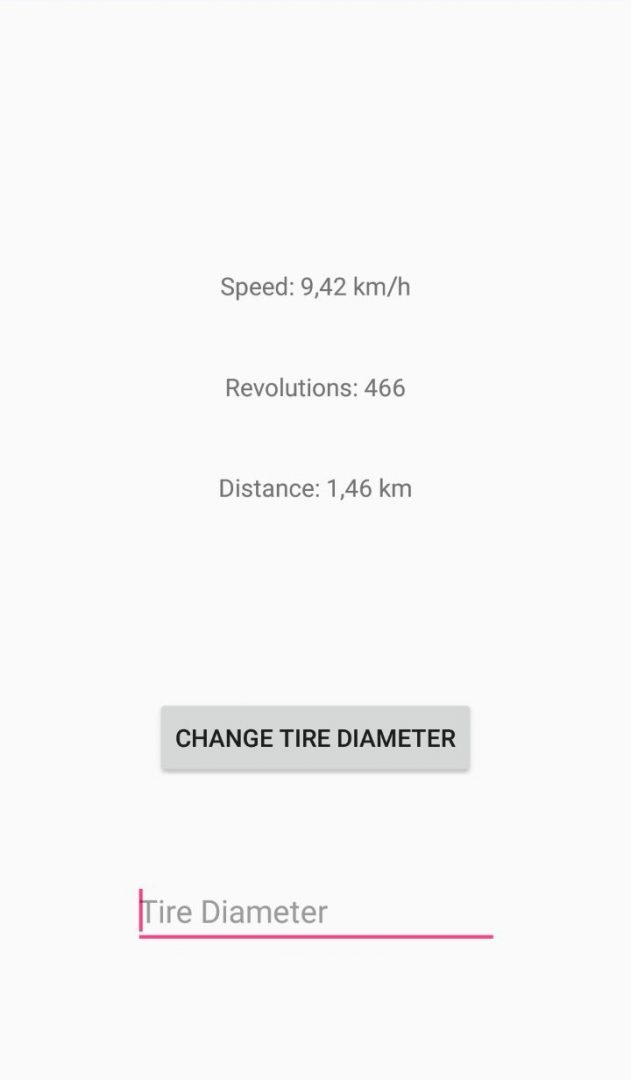Tap the Change Tire Diameter button
631x1080 pixels.
click(315, 738)
